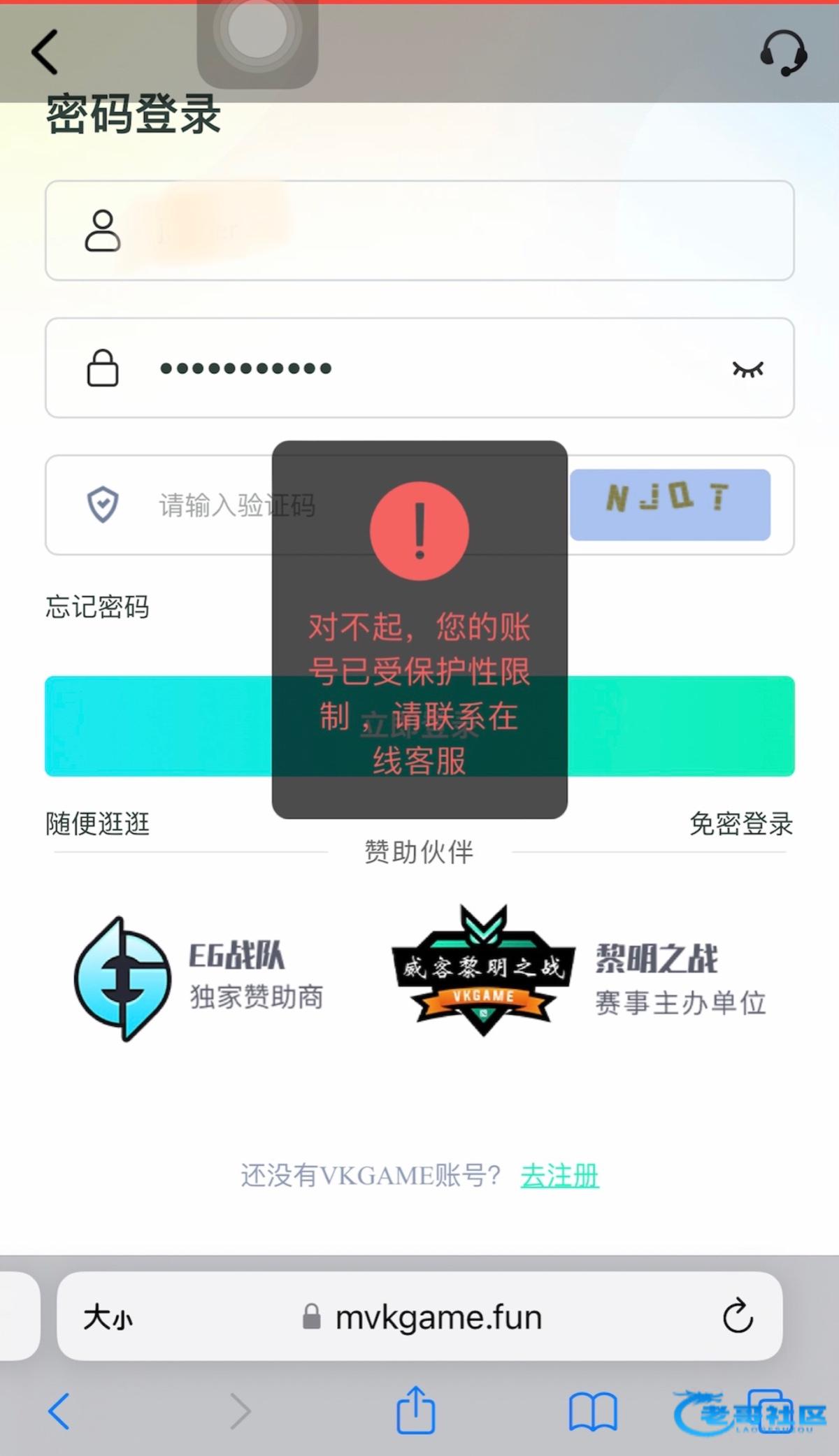The image size is (839, 1456).
Task: Go back in the Safari toolbar
Action: (x=59, y=1411)
